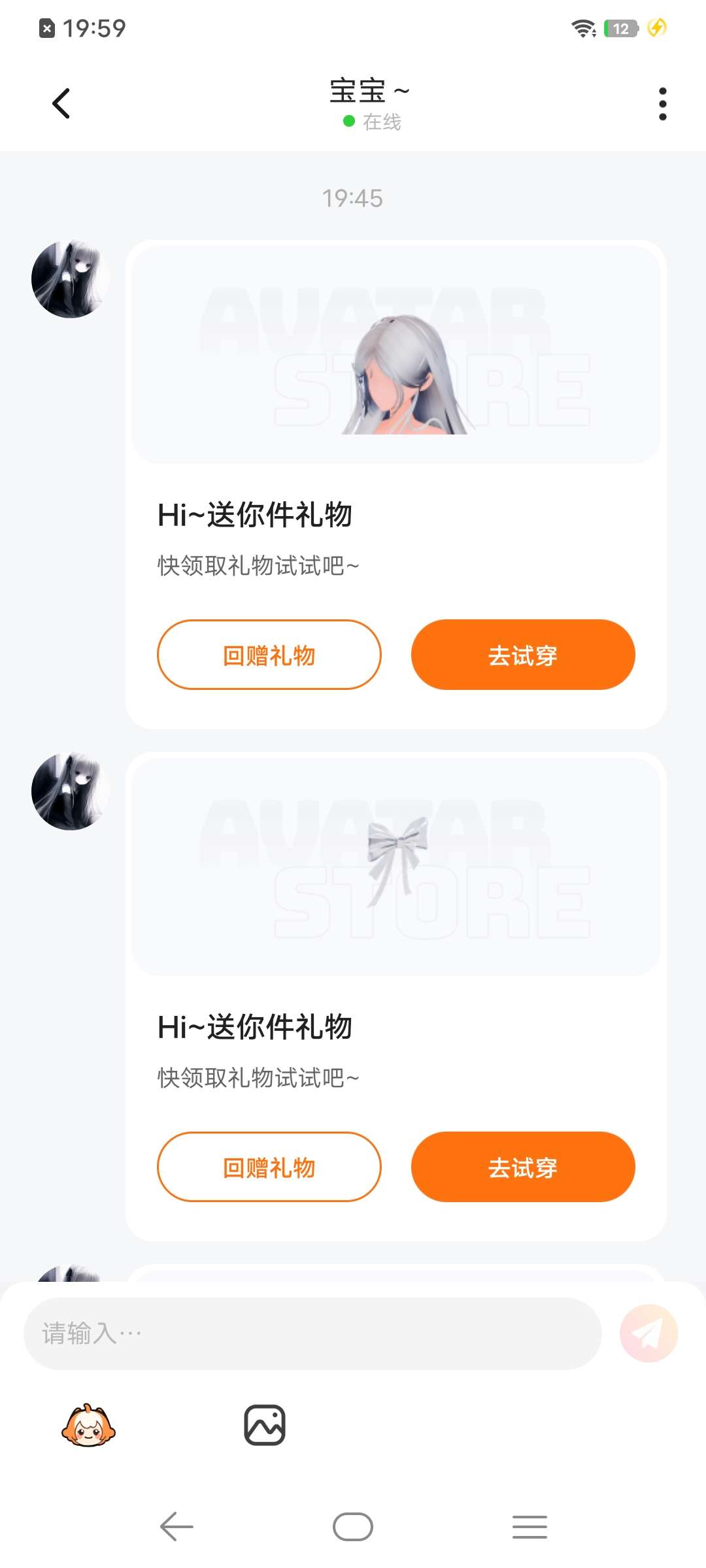Attach a picture from gallery
Image resolution: width=706 pixels, height=1568 pixels.
265,1425
